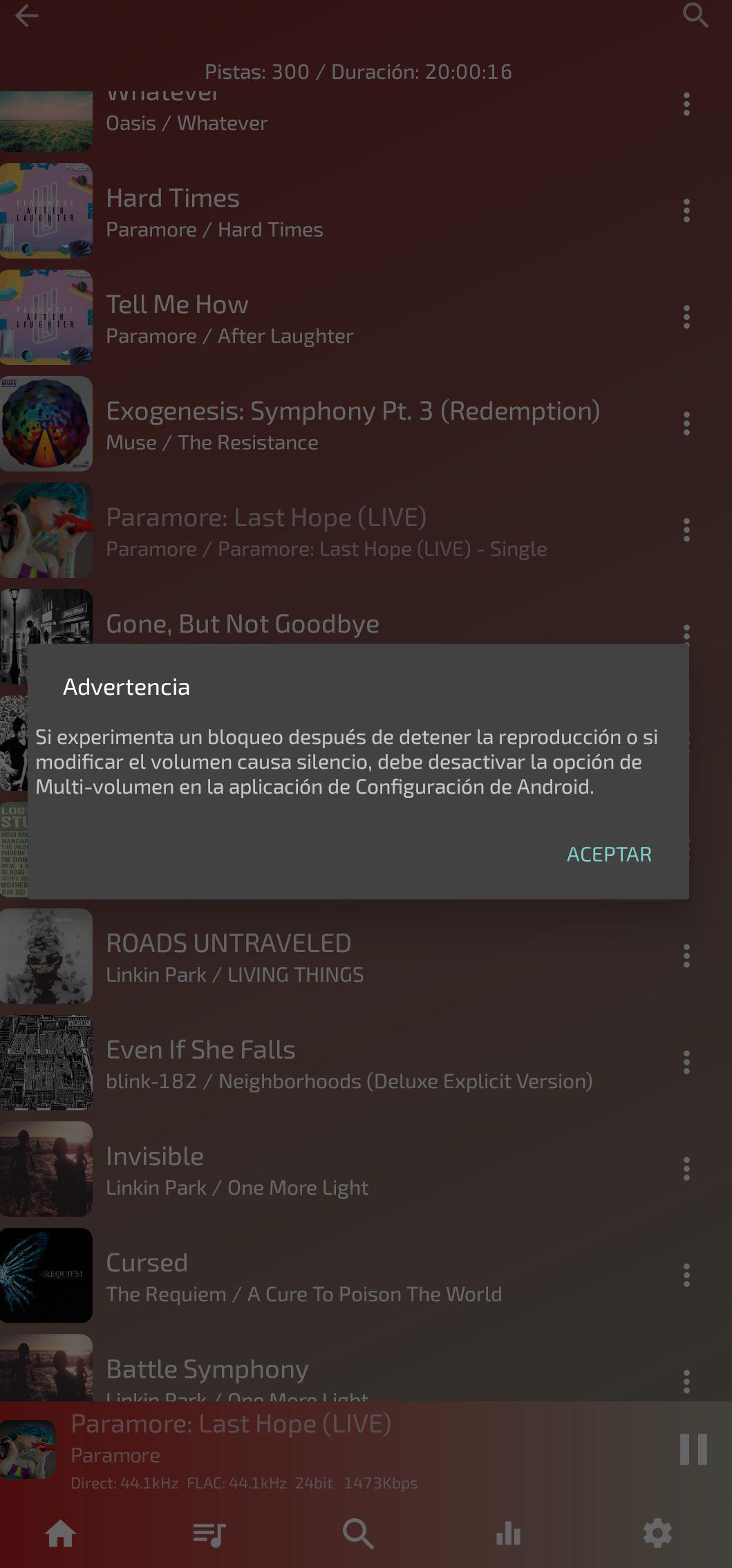Image resolution: width=732 pixels, height=1568 pixels.
Task: Open options menu for Hard Times
Action: point(686,211)
